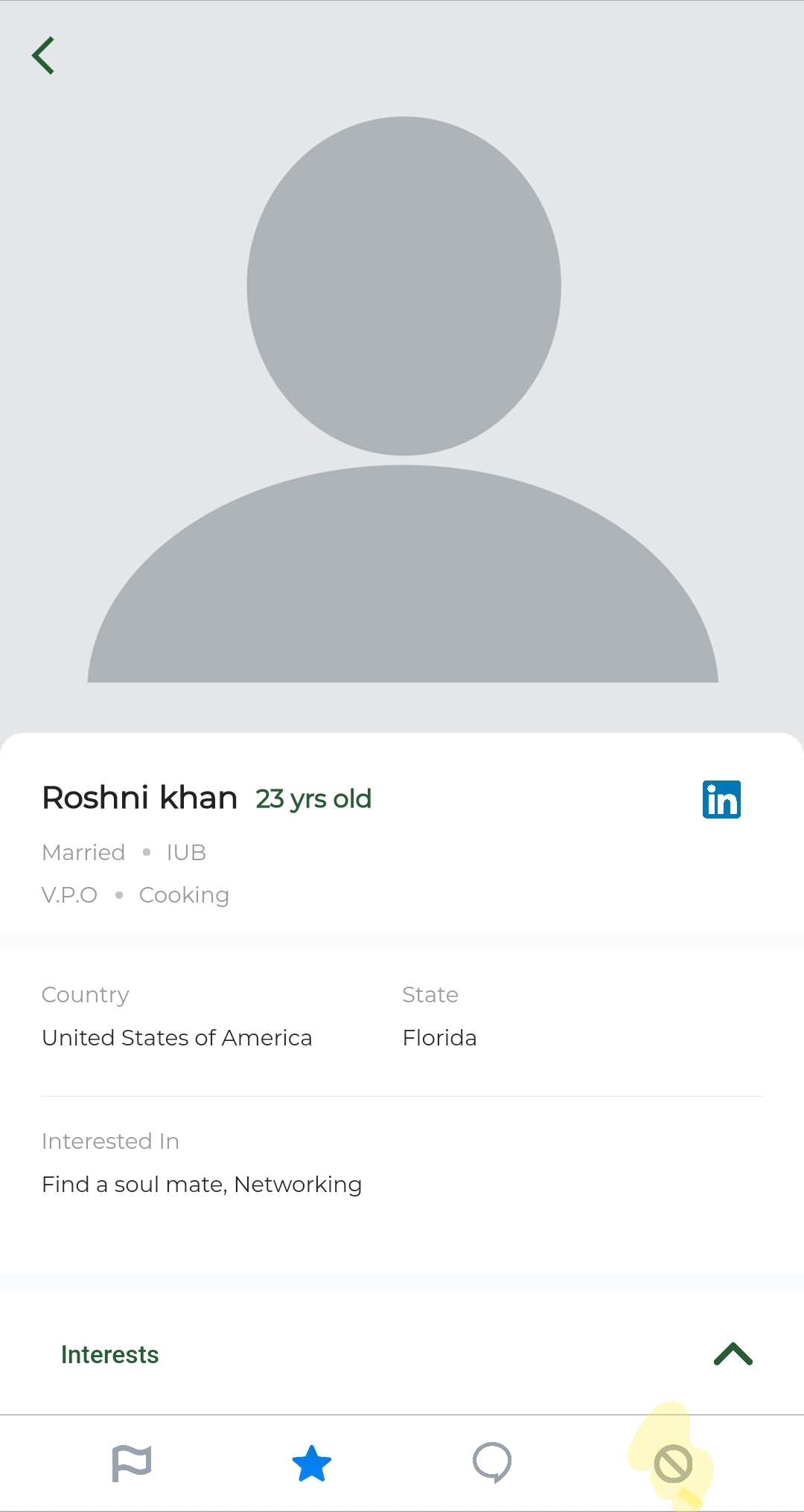The width and height of the screenshot is (804, 1512).
Task: Toggle the blue favorite star
Action: [x=312, y=1463]
